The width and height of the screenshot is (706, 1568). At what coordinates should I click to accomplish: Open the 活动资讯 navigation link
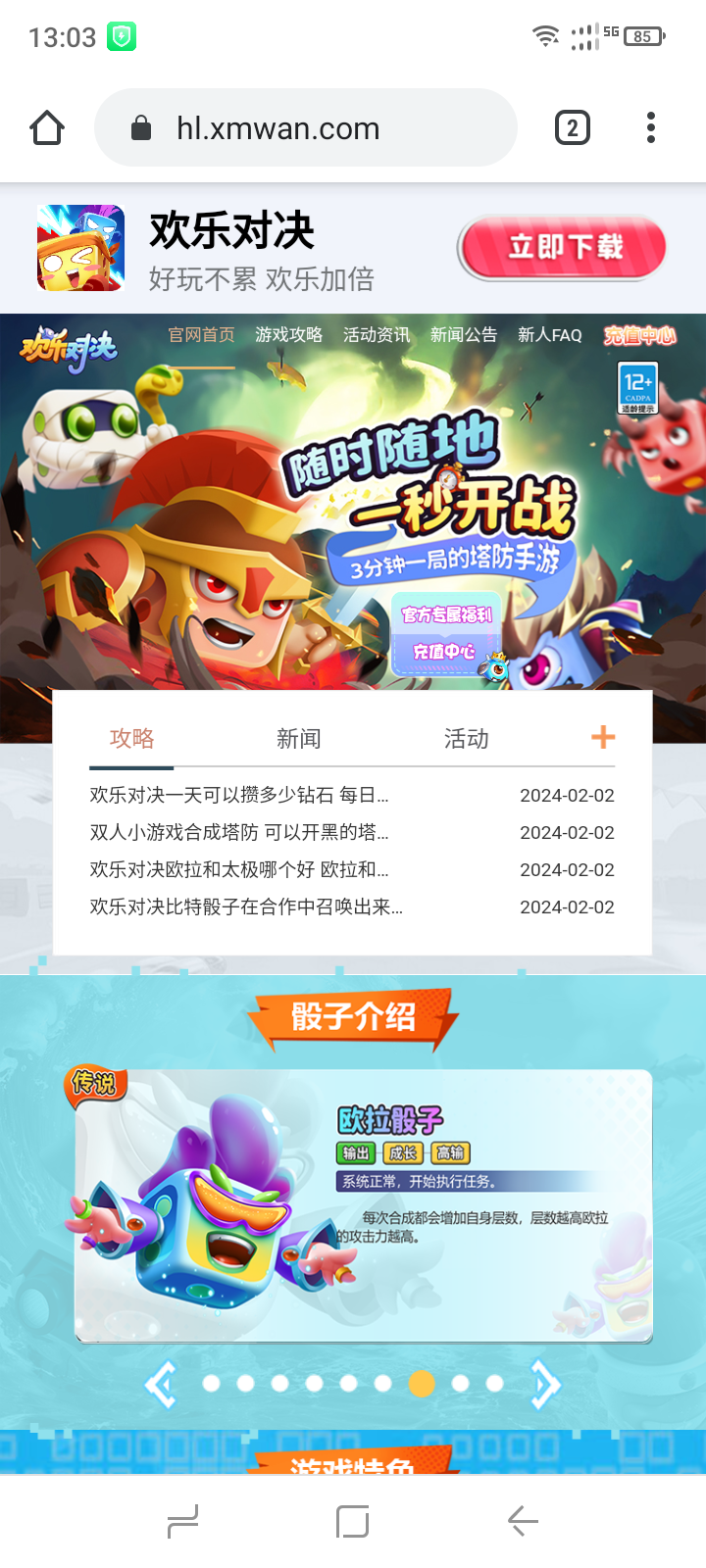point(377,335)
